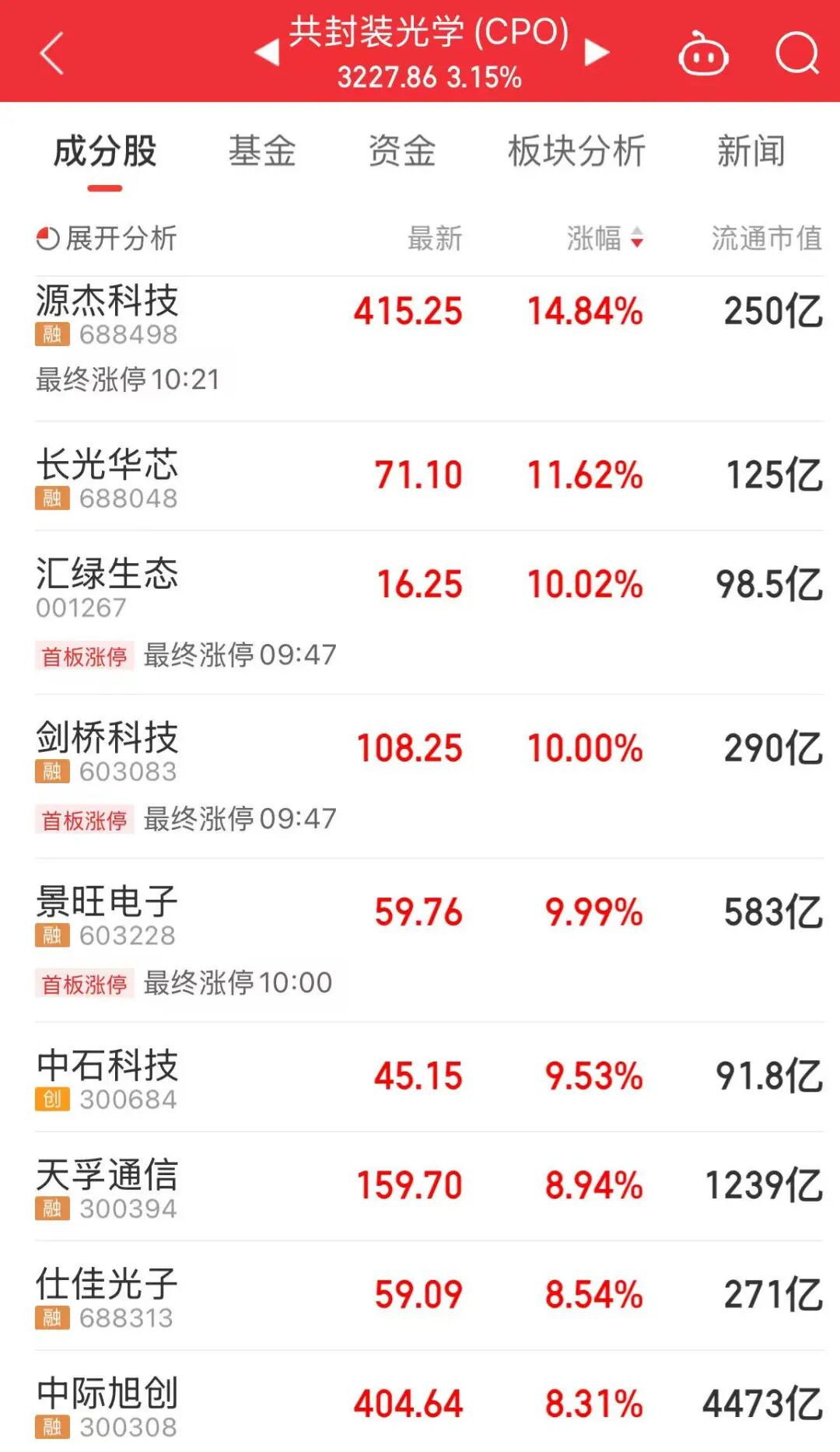Switch to the previous sector with left triangle

pos(267,52)
